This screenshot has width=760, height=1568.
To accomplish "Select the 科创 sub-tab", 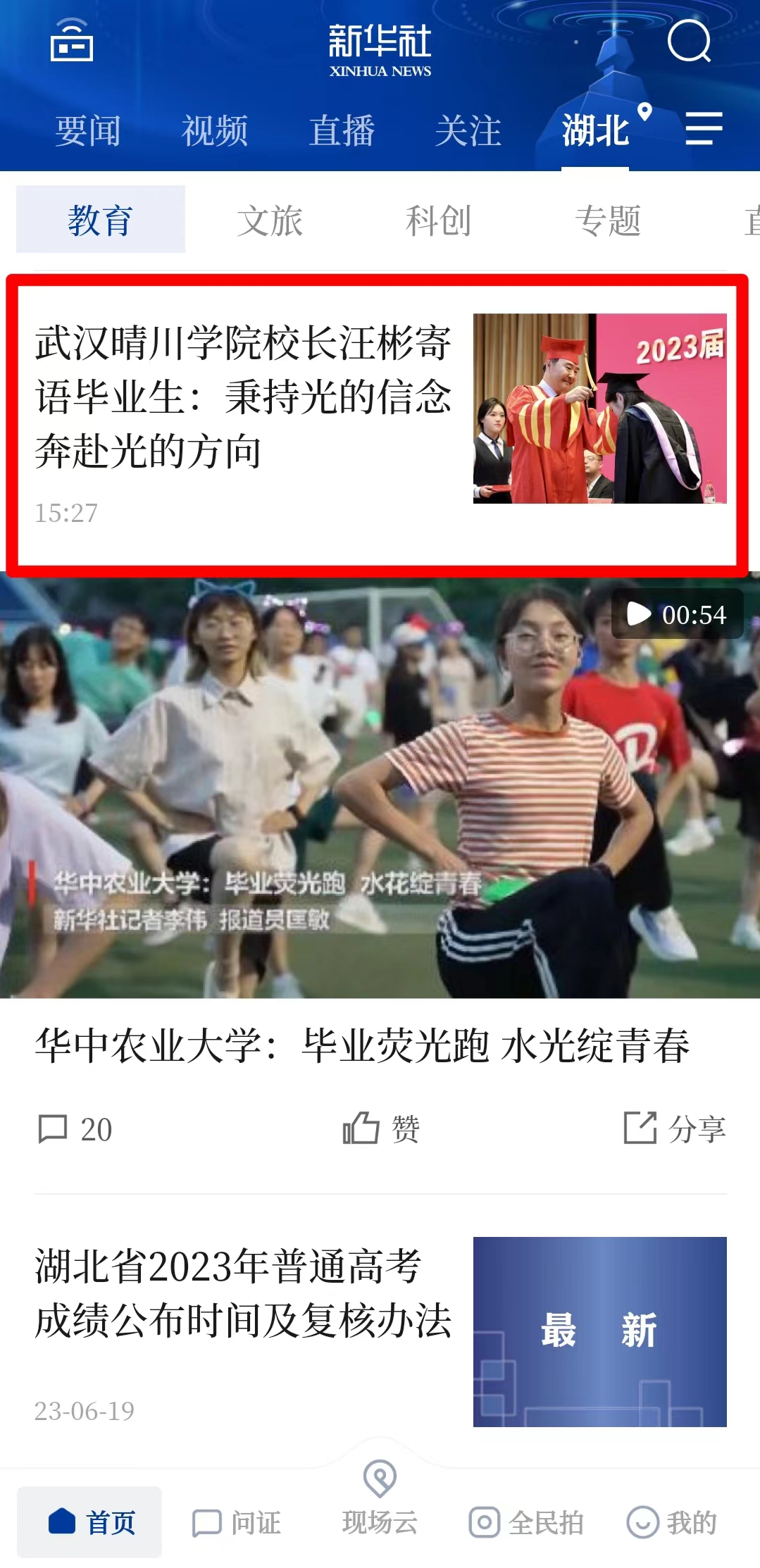I will [x=438, y=220].
